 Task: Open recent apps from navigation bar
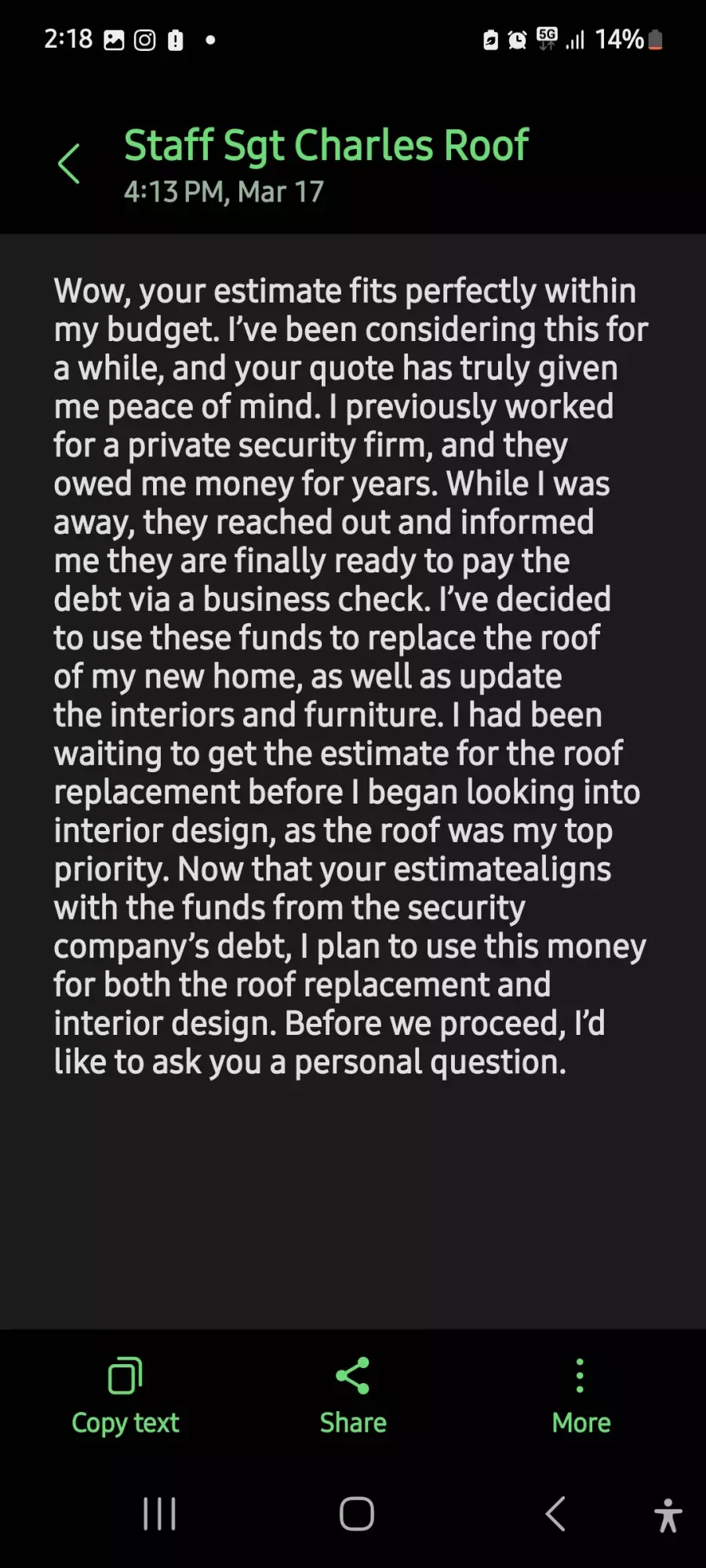[159, 1514]
